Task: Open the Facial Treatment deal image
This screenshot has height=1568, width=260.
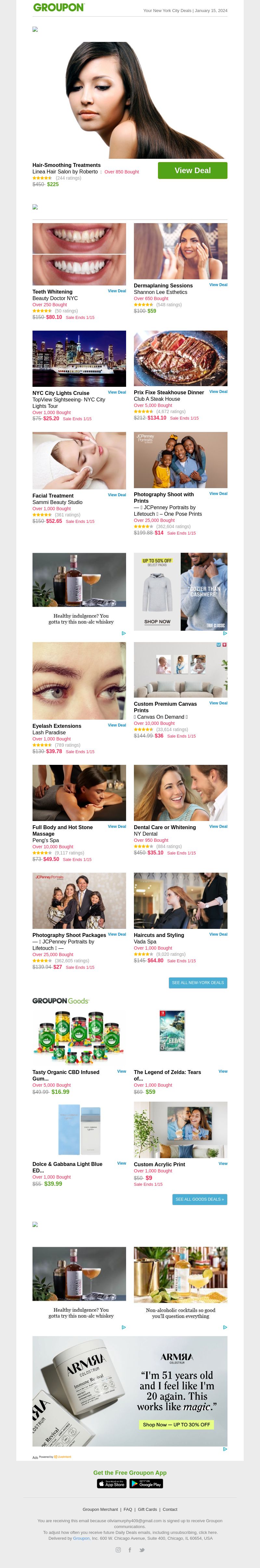Action: 79,460
